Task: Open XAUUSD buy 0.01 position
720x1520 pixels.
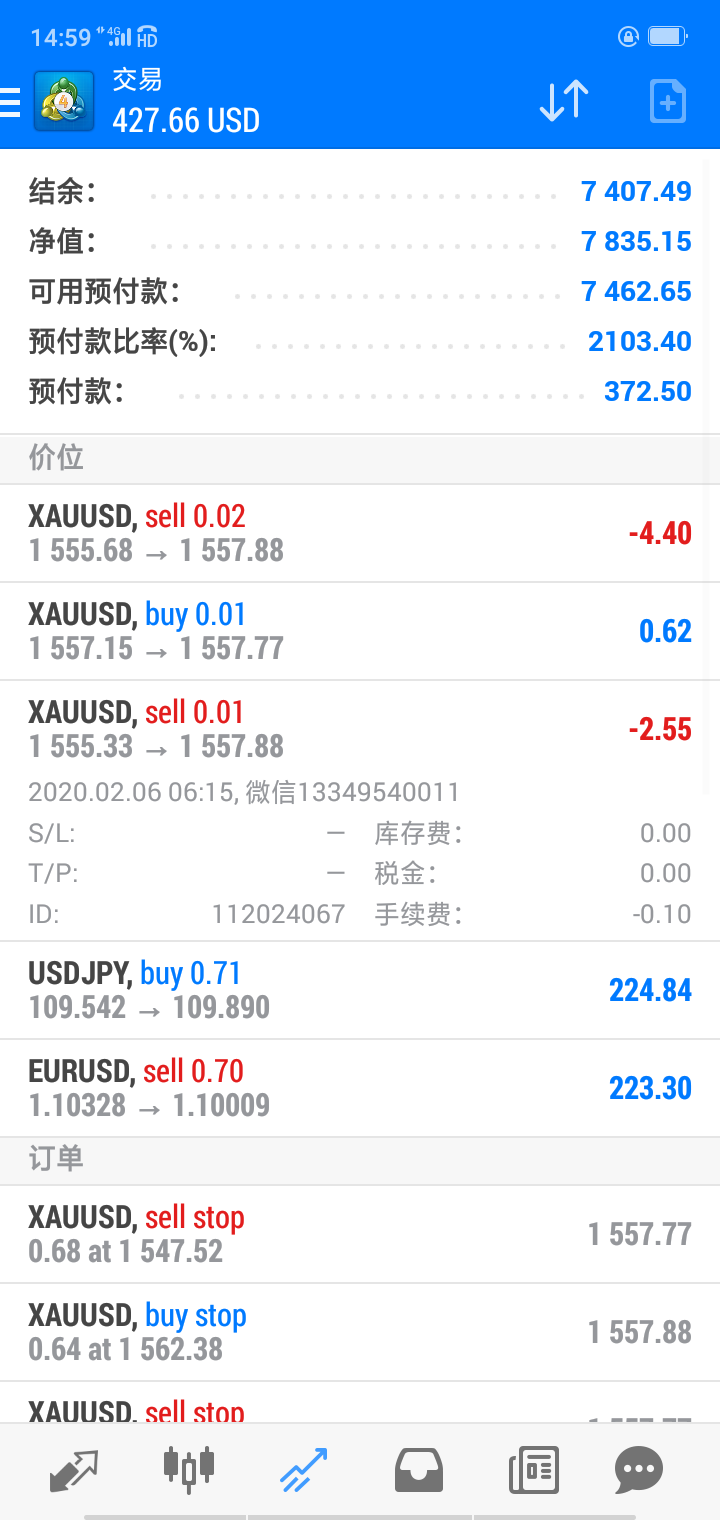Action: pyautogui.click(x=360, y=631)
